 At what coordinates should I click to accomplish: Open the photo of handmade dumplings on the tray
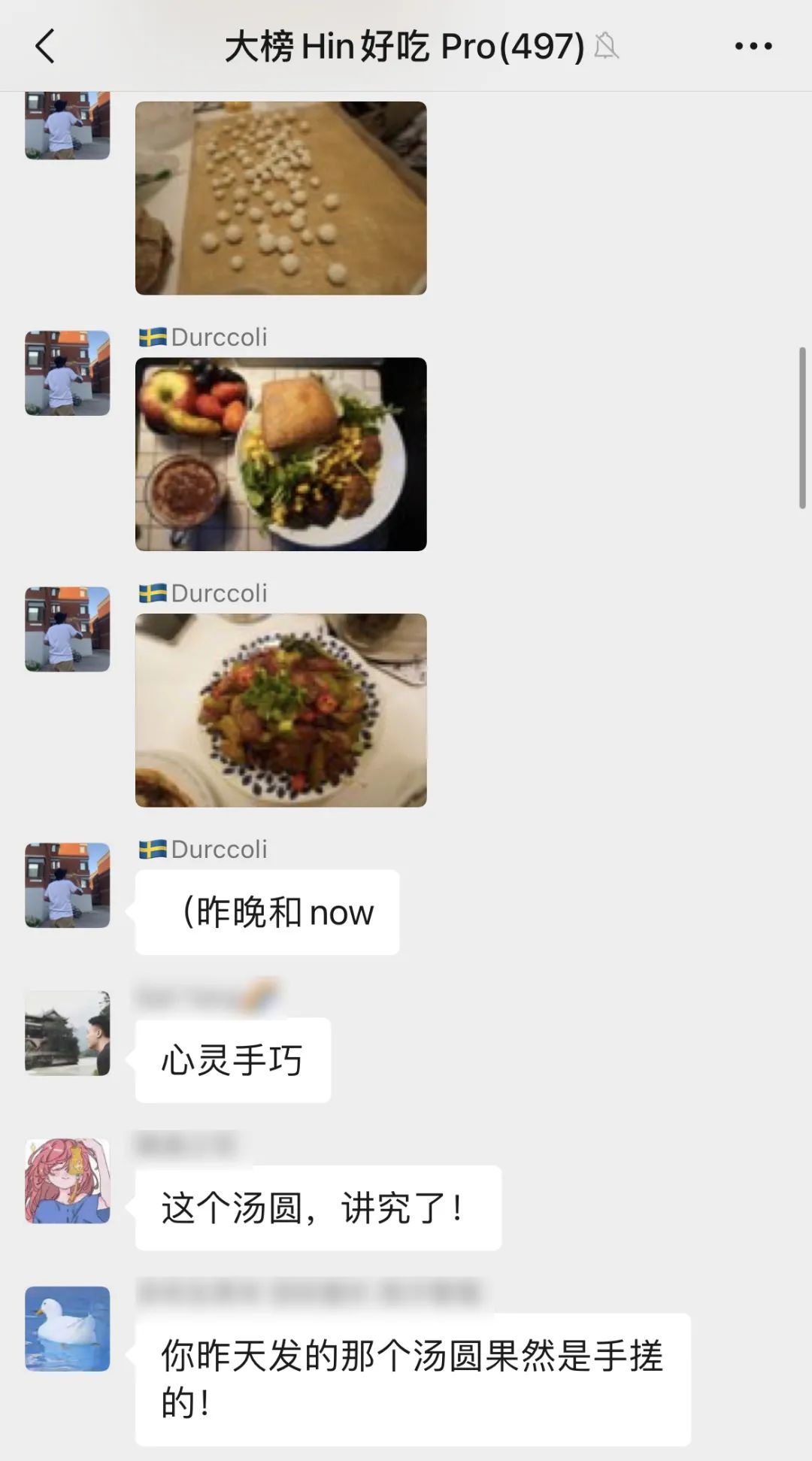pyautogui.click(x=281, y=197)
